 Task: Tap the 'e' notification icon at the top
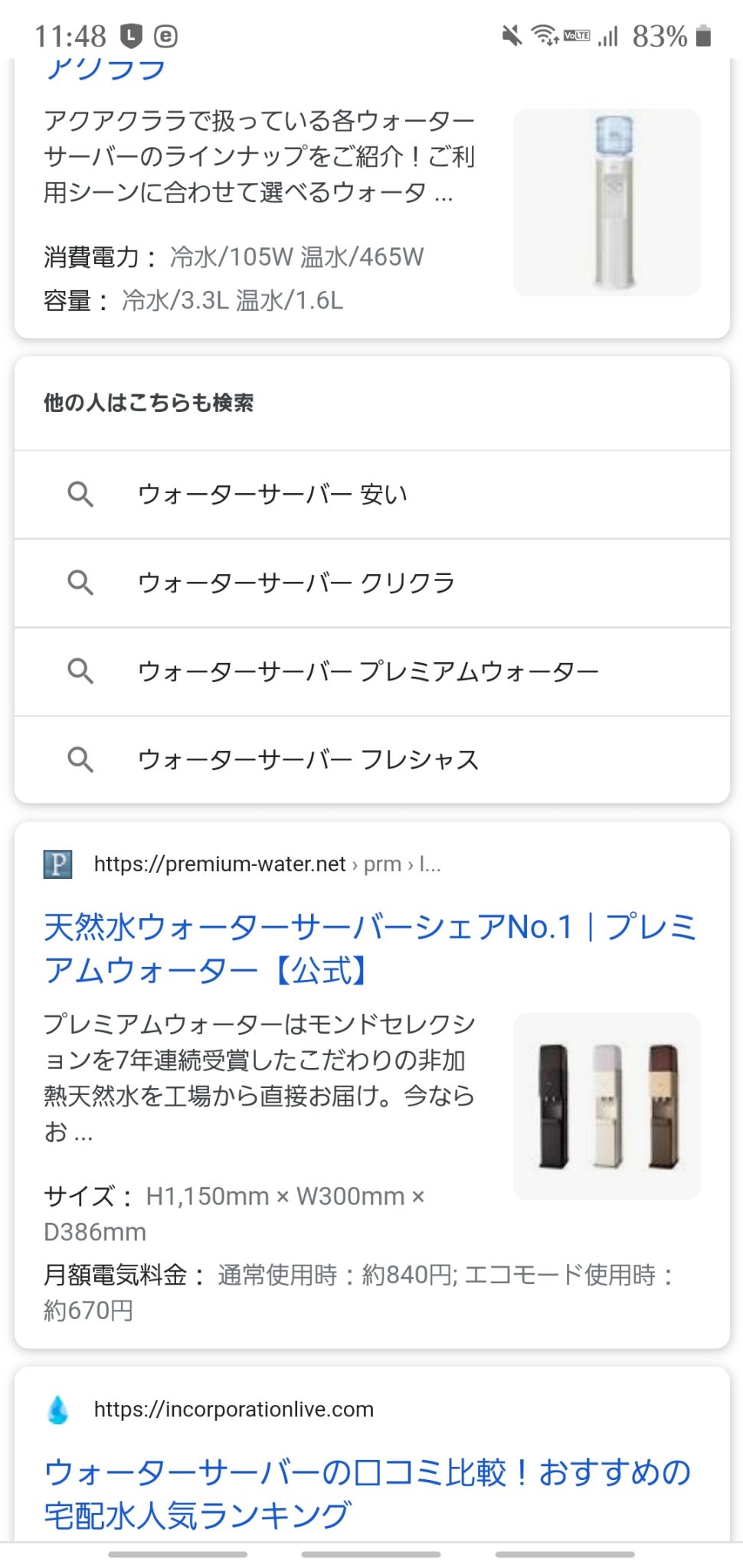[x=165, y=34]
